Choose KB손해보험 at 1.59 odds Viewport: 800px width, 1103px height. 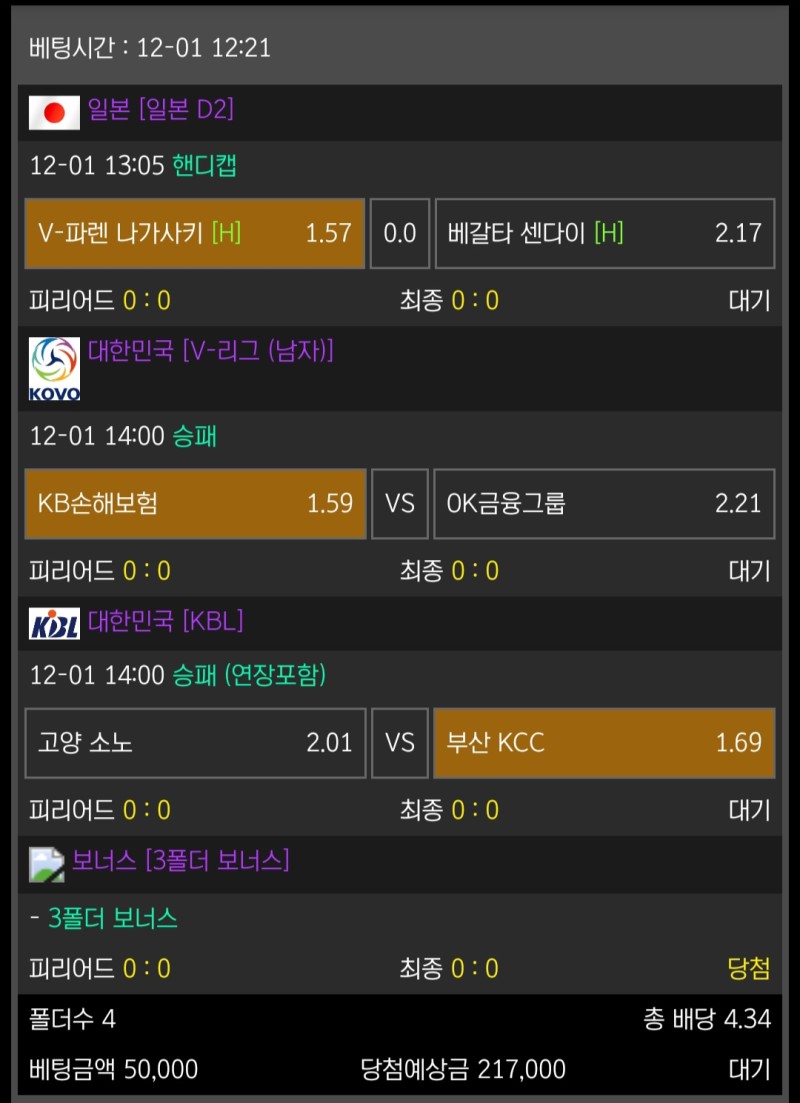click(x=195, y=503)
